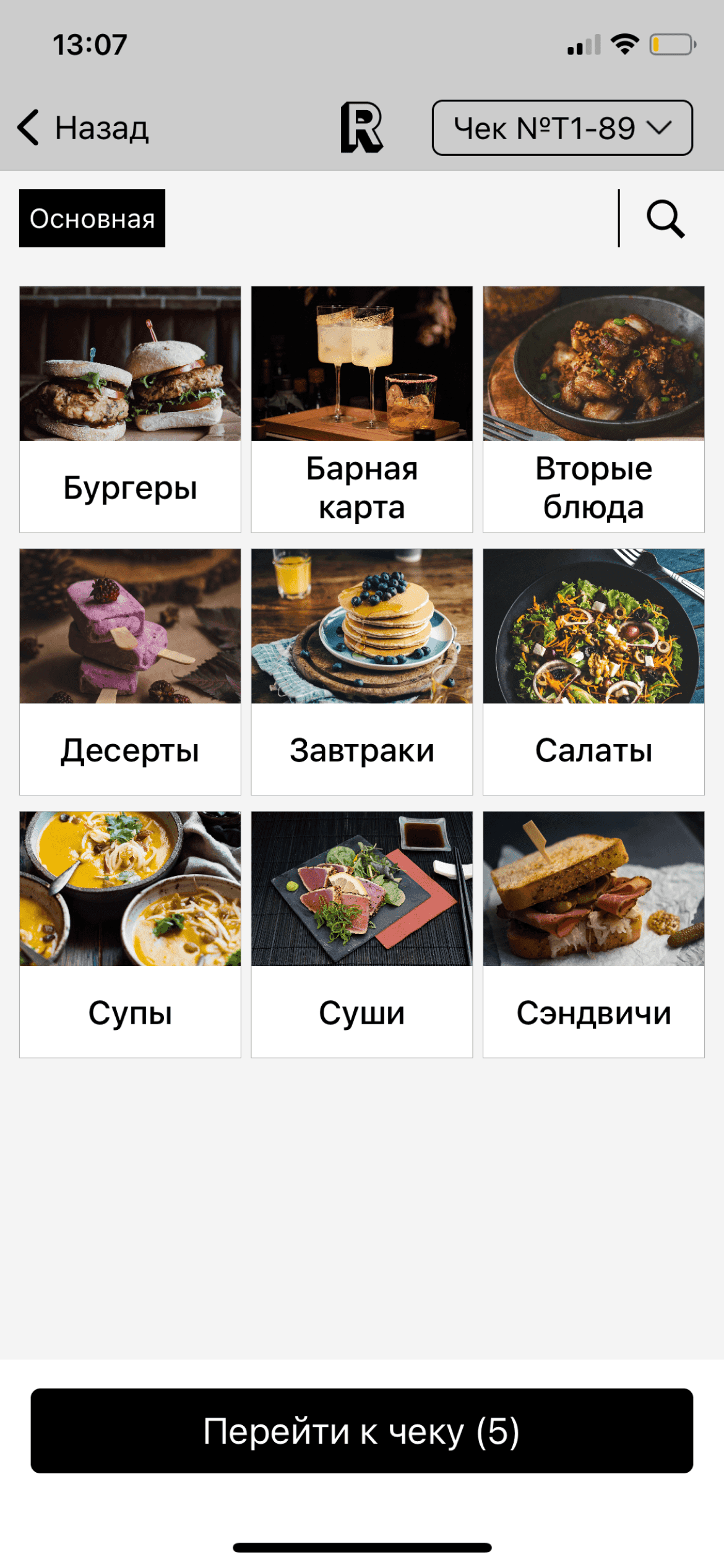
Task: Tap the Wi-Fi icon in status bar
Action: click(624, 43)
